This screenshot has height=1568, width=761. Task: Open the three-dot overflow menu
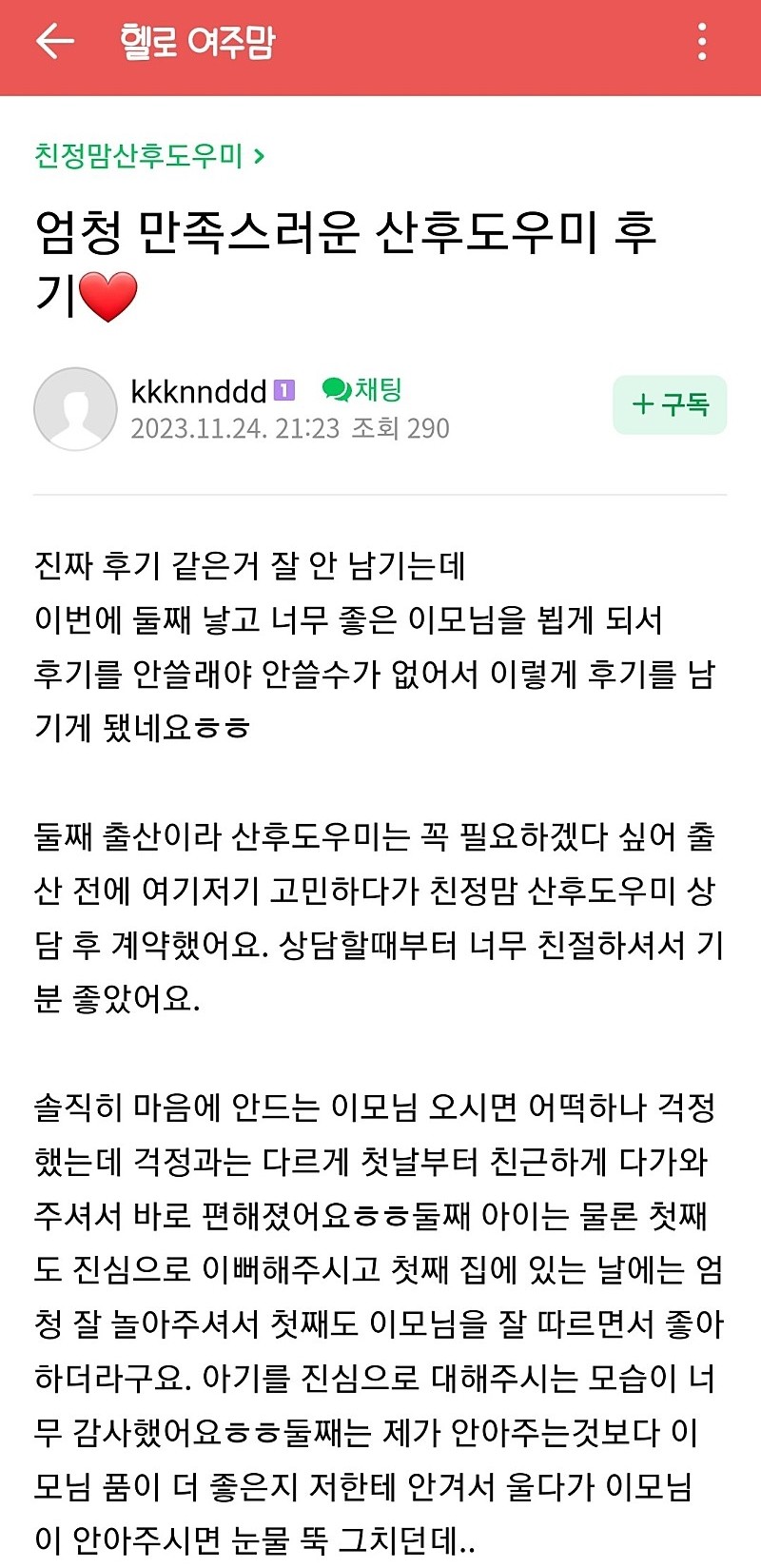pyautogui.click(x=702, y=42)
